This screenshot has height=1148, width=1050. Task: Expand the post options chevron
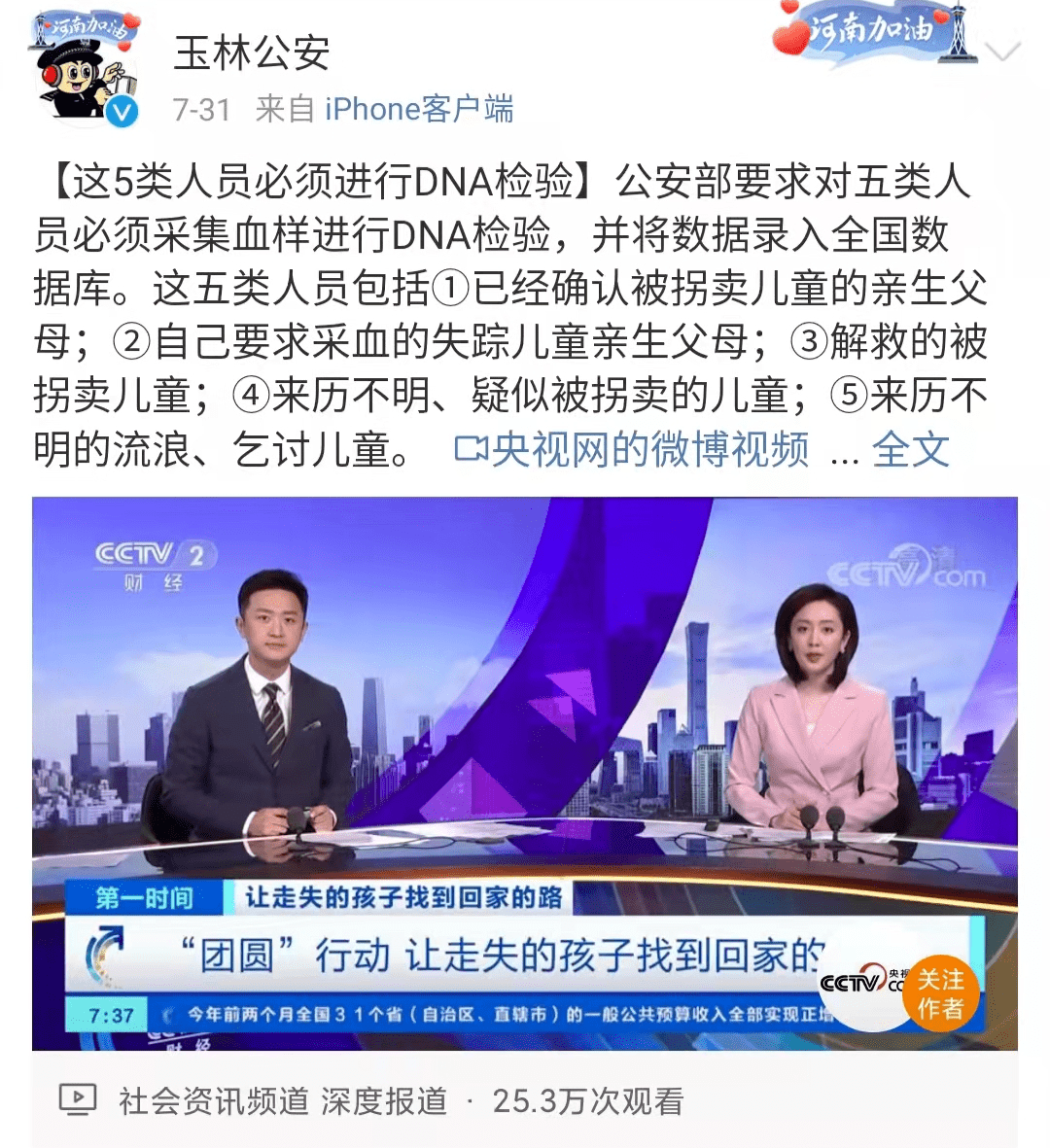(x=1003, y=51)
